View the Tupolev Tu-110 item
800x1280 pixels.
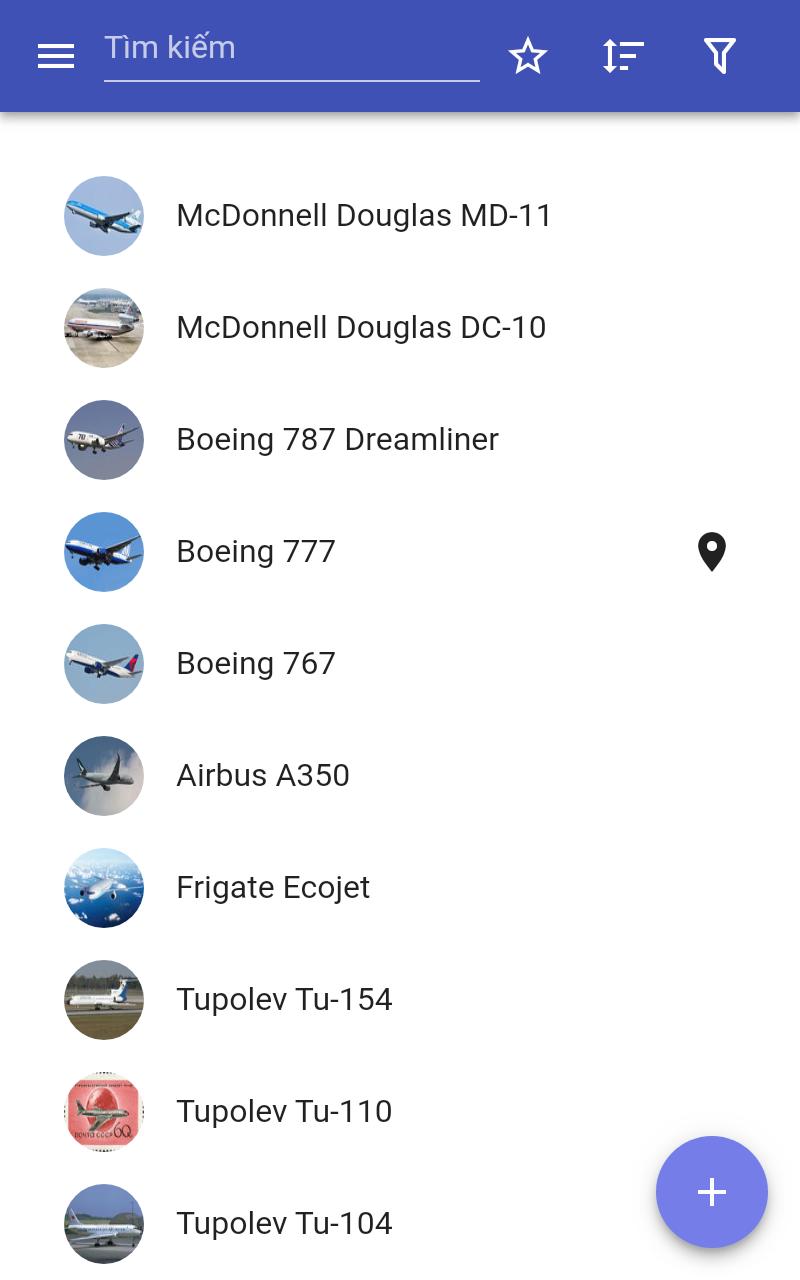pyautogui.click(x=400, y=1112)
